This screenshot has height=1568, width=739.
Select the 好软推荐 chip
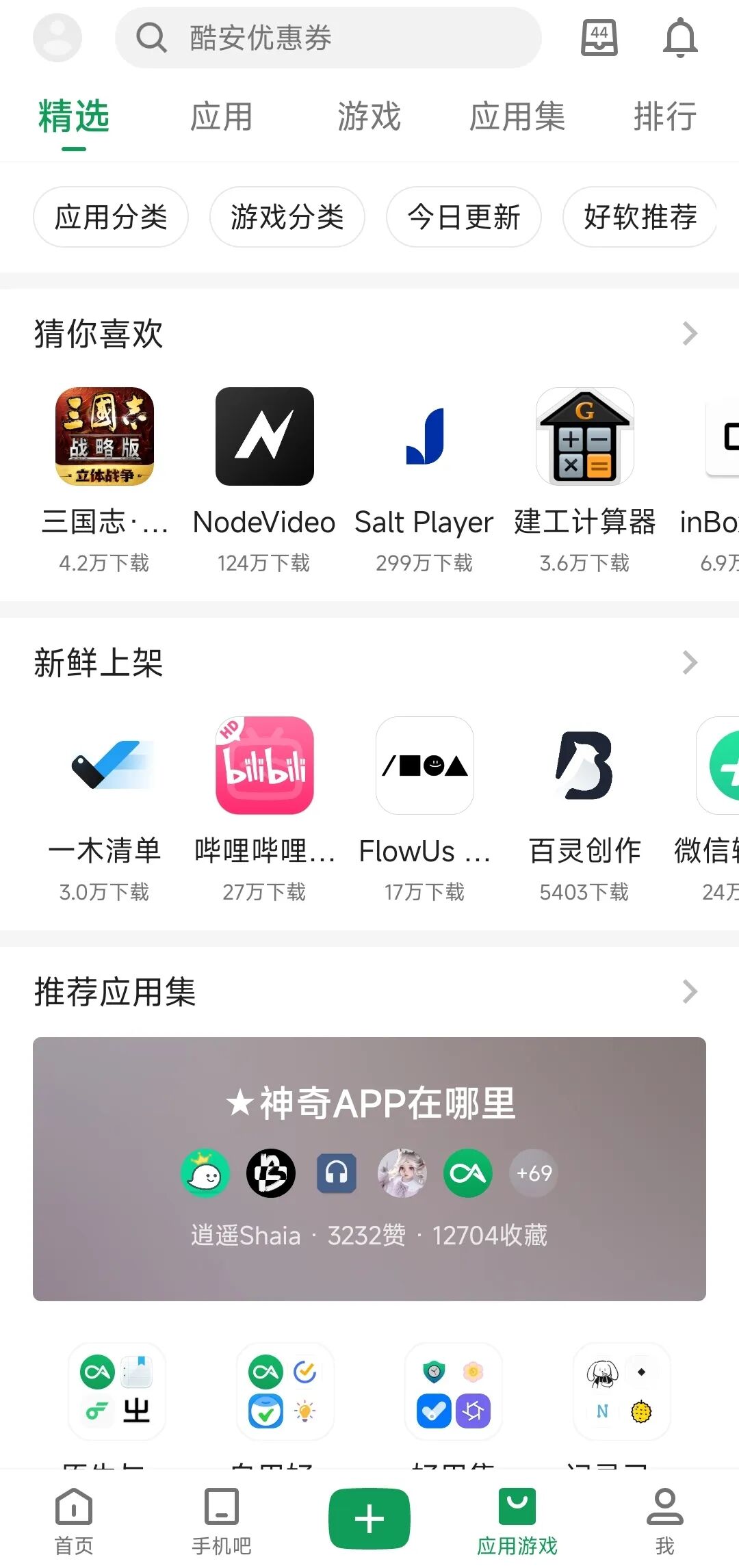[x=640, y=217]
